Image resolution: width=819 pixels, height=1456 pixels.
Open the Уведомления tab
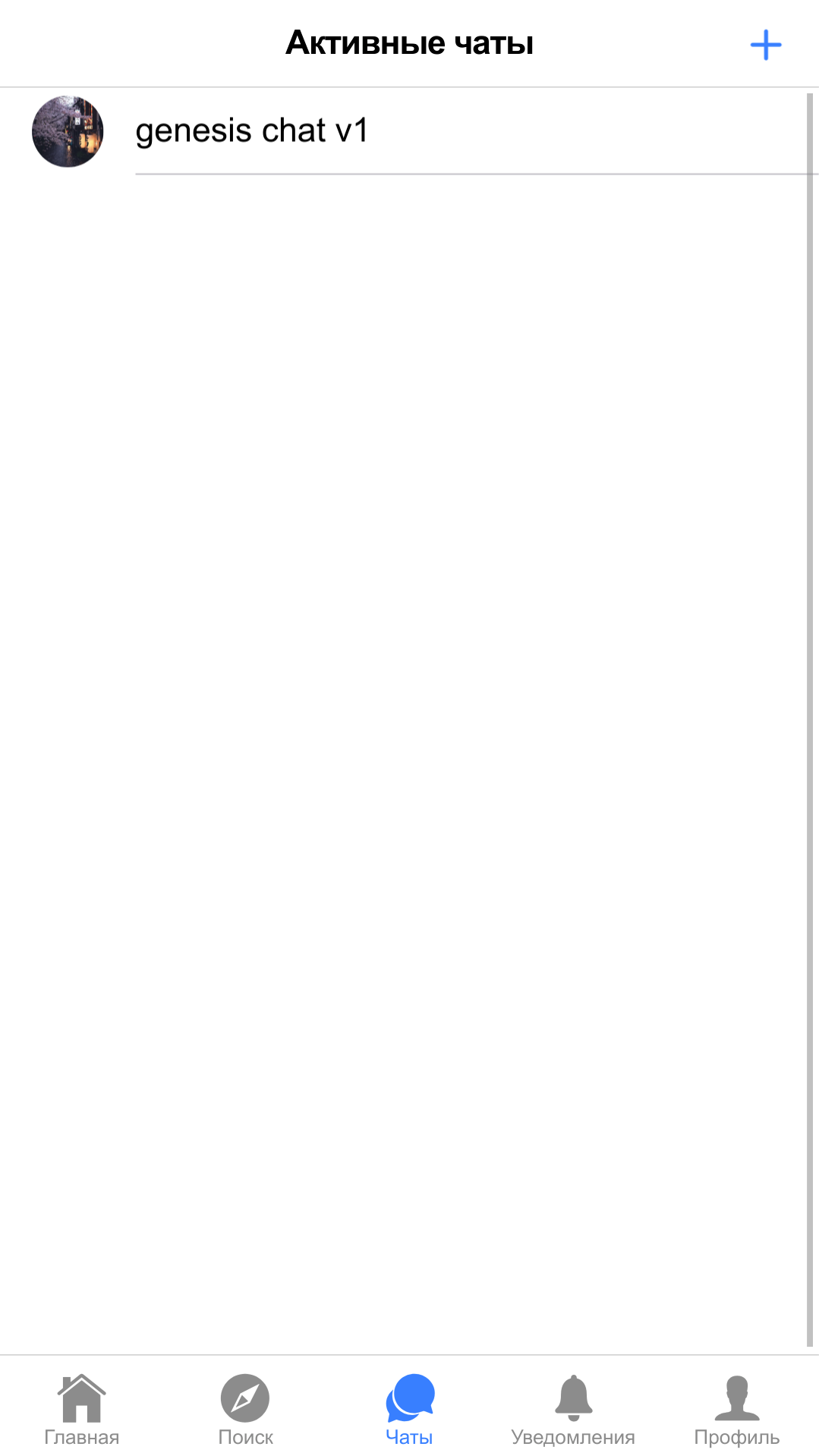click(573, 1409)
